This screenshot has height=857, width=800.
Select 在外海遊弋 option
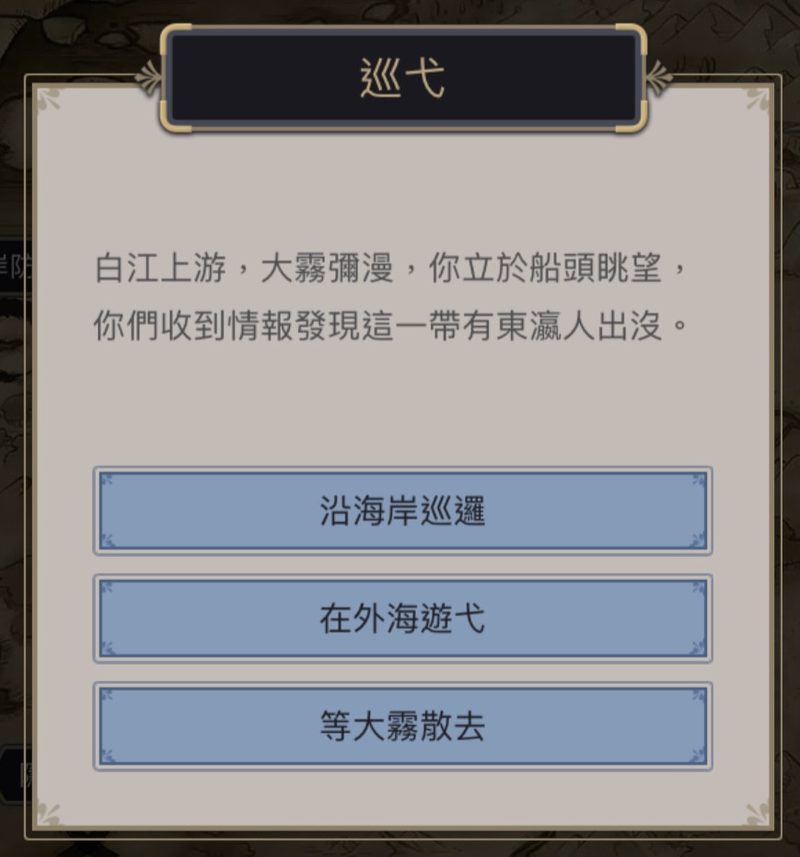click(x=403, y=619)
